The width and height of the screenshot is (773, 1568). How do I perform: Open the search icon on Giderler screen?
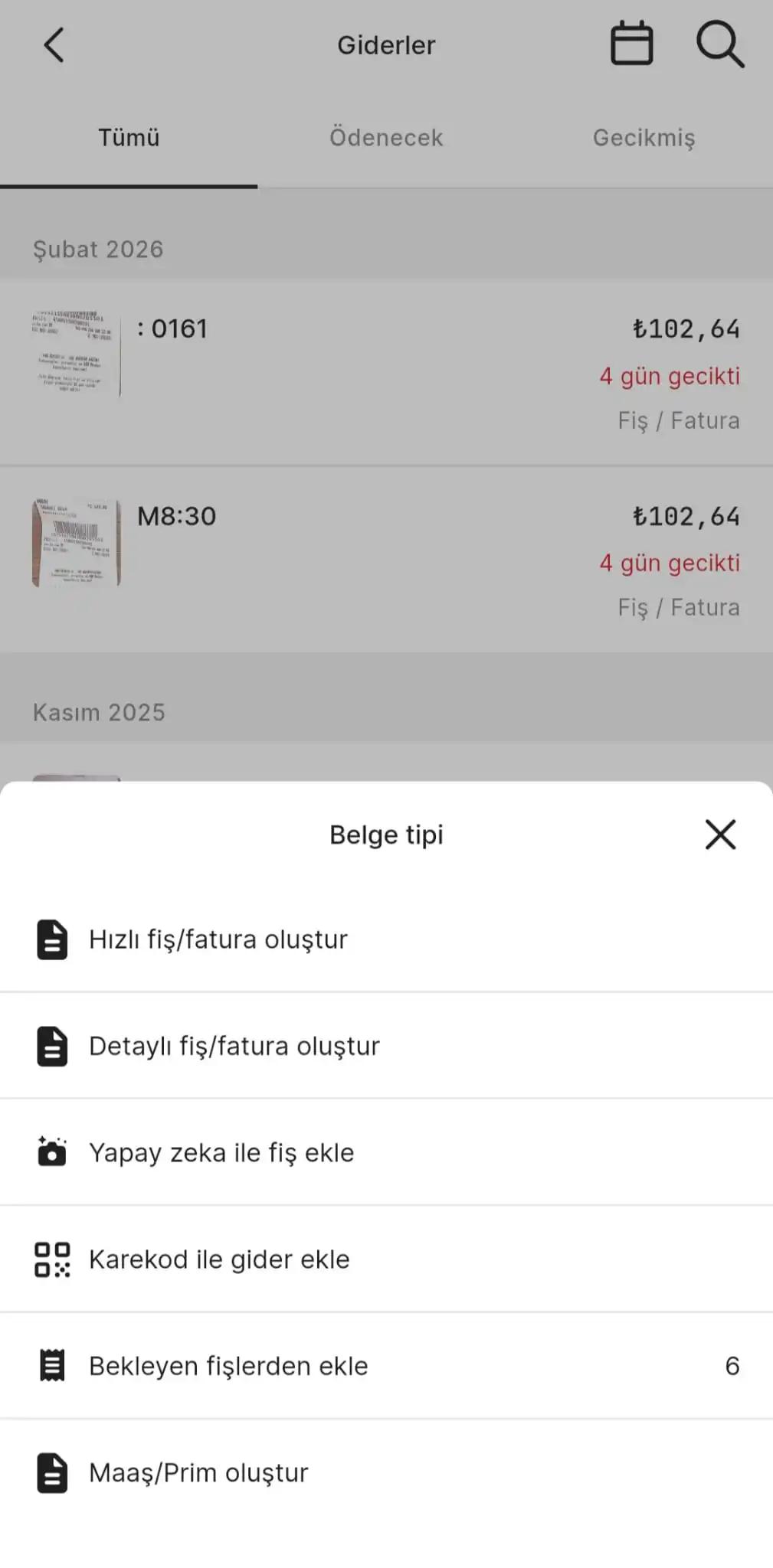click(719, 45)
